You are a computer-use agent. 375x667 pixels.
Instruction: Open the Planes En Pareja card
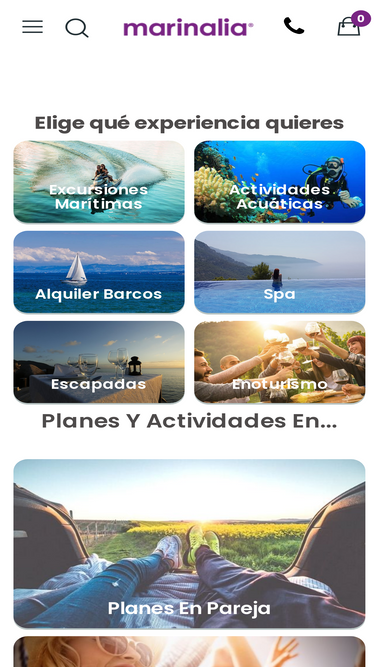click(189, 543)
